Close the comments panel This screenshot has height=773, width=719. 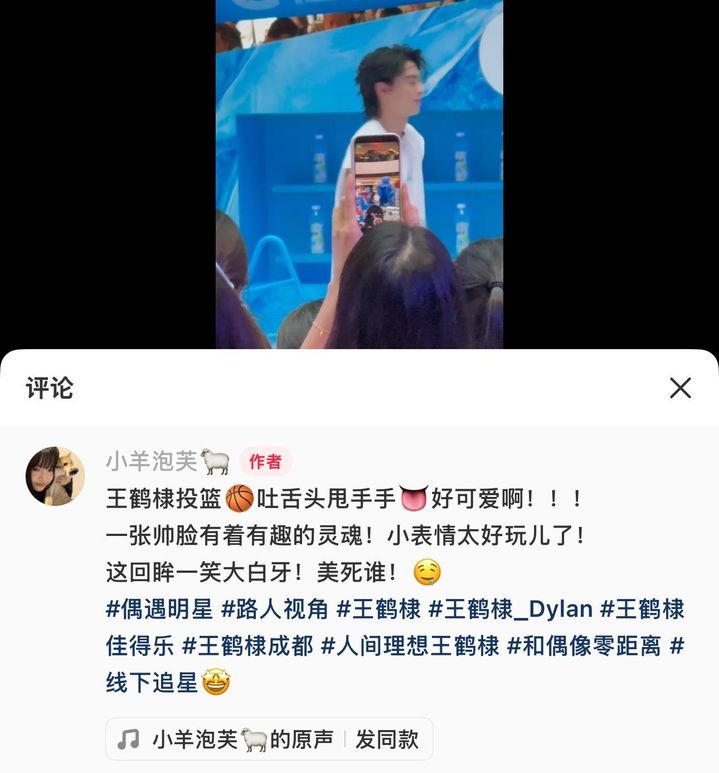[680, 388]
